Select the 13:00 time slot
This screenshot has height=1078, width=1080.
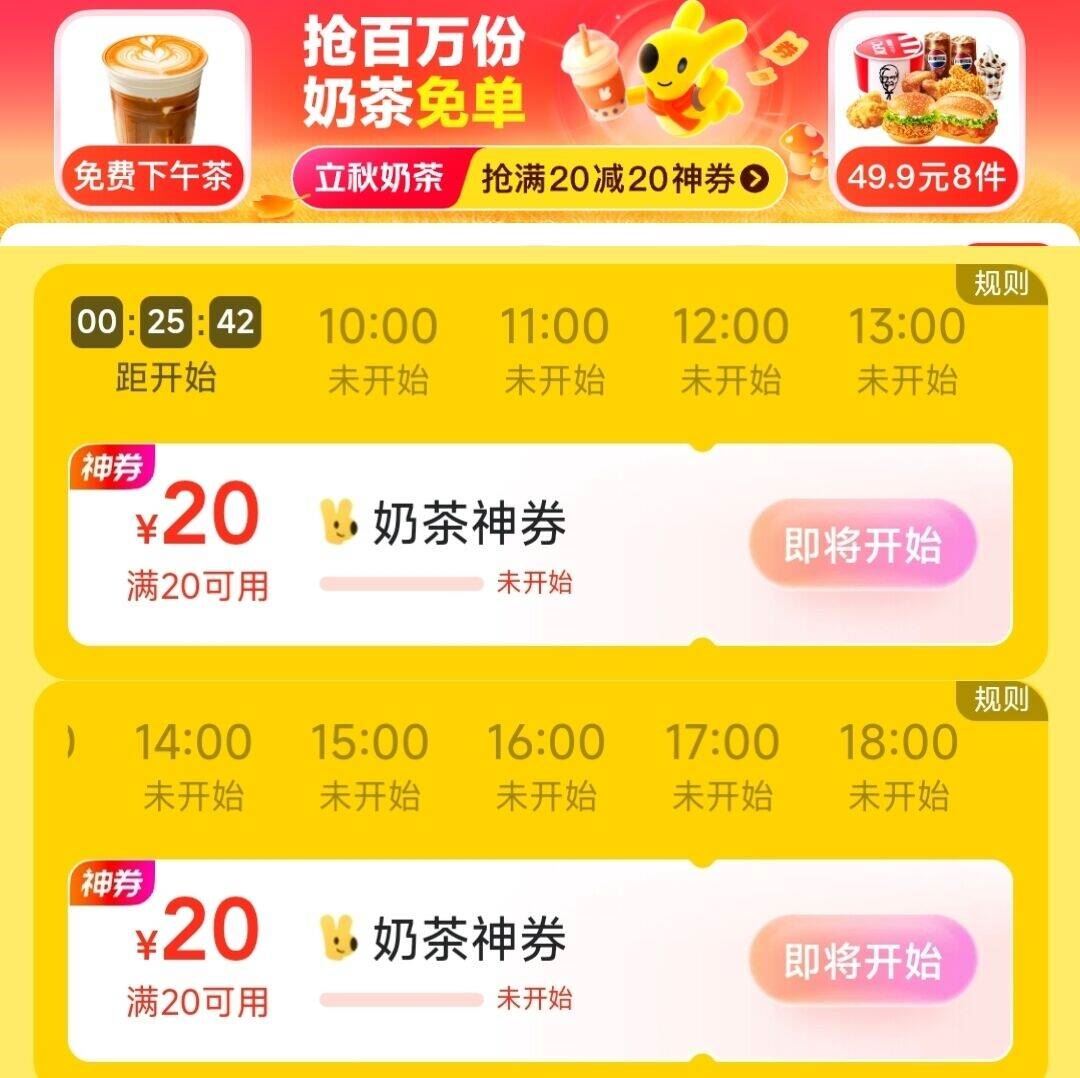pos(907,350)
